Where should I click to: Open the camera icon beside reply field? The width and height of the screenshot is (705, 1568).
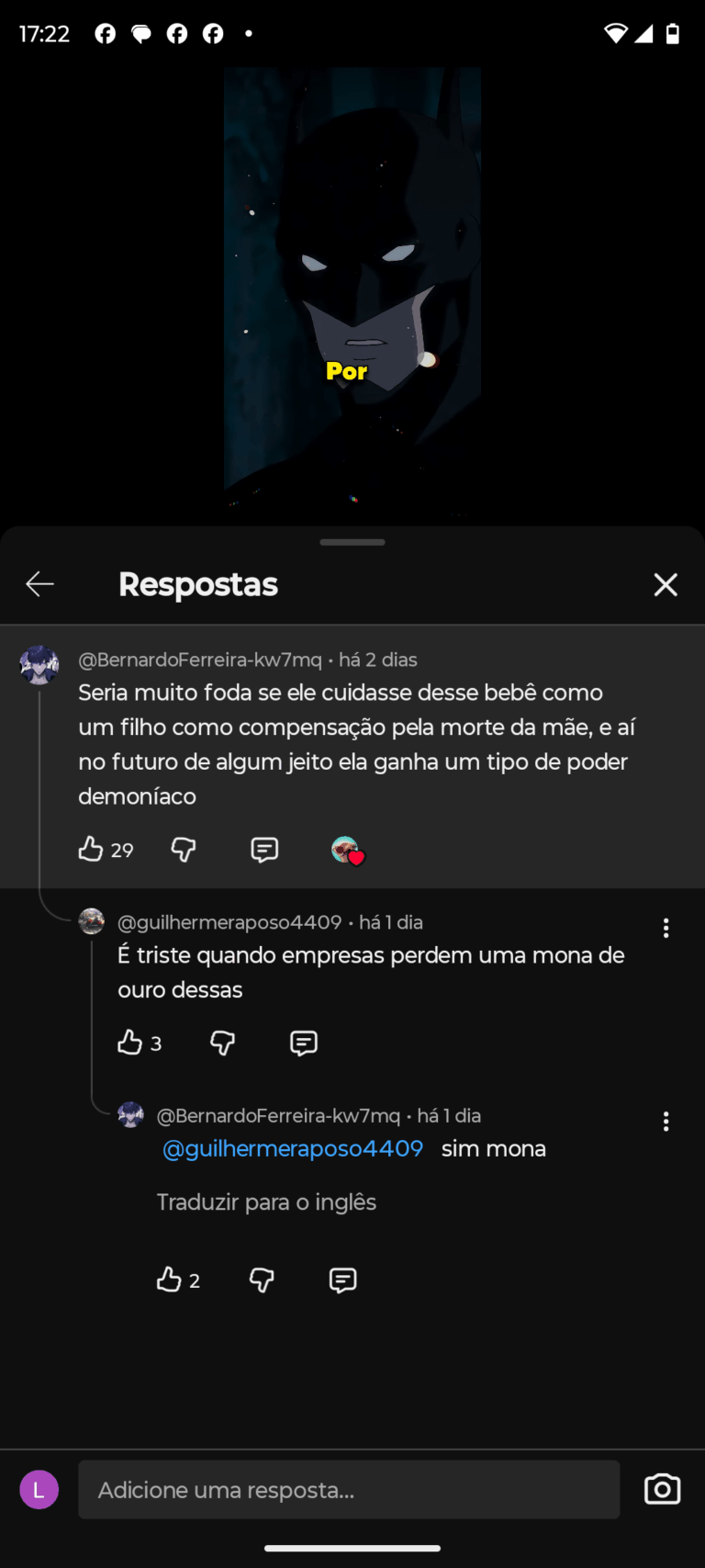(662, 1490)
